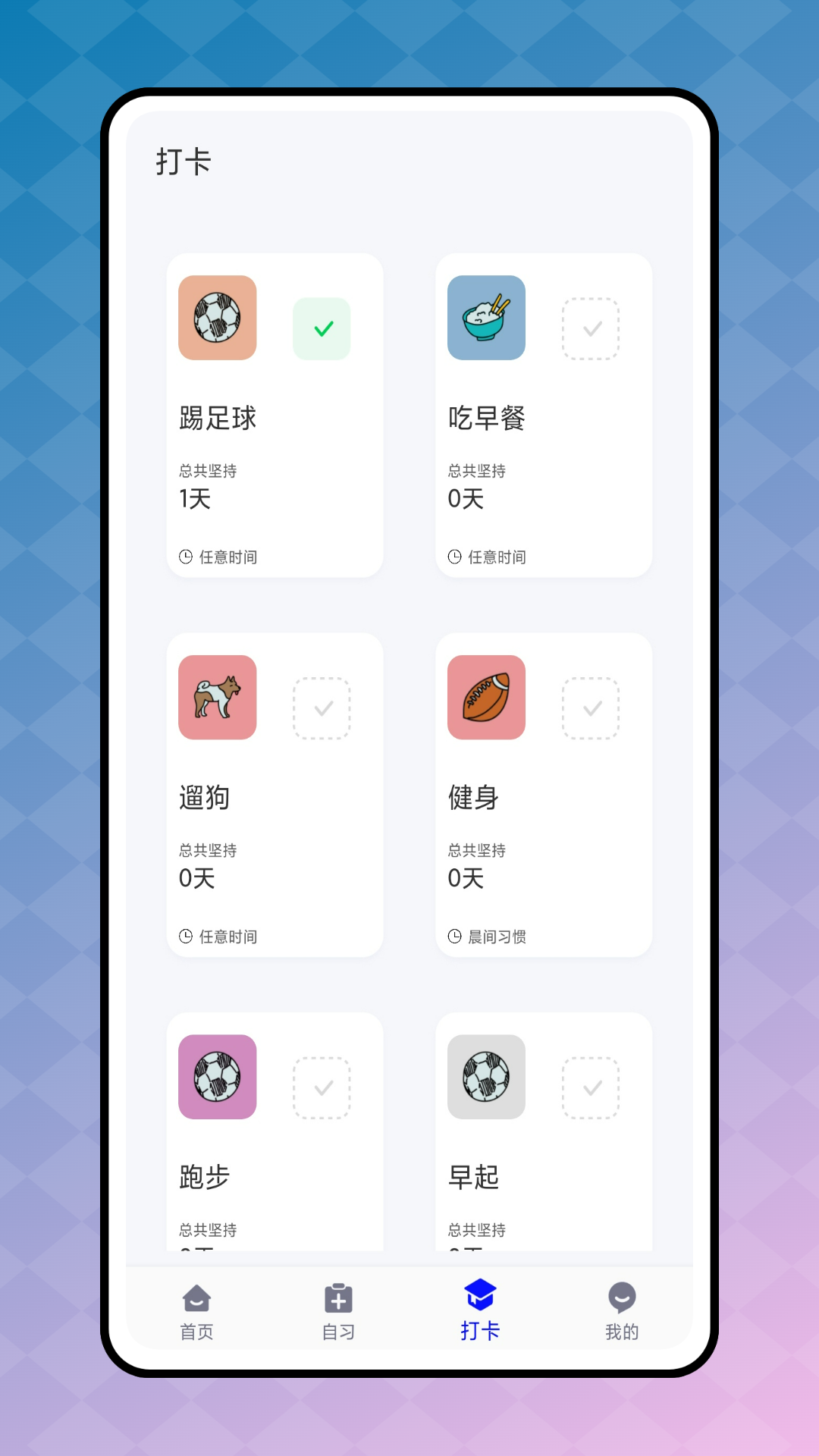Tick the 遛狗 check-in box
The height and width of the screenshot is (1456, 819).
point(322,708)
